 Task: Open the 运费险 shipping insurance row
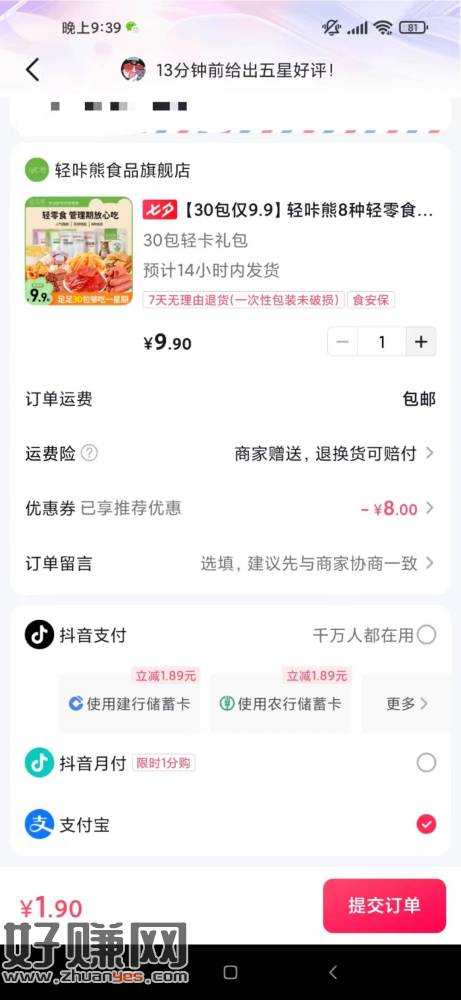(x=230, y=453)
